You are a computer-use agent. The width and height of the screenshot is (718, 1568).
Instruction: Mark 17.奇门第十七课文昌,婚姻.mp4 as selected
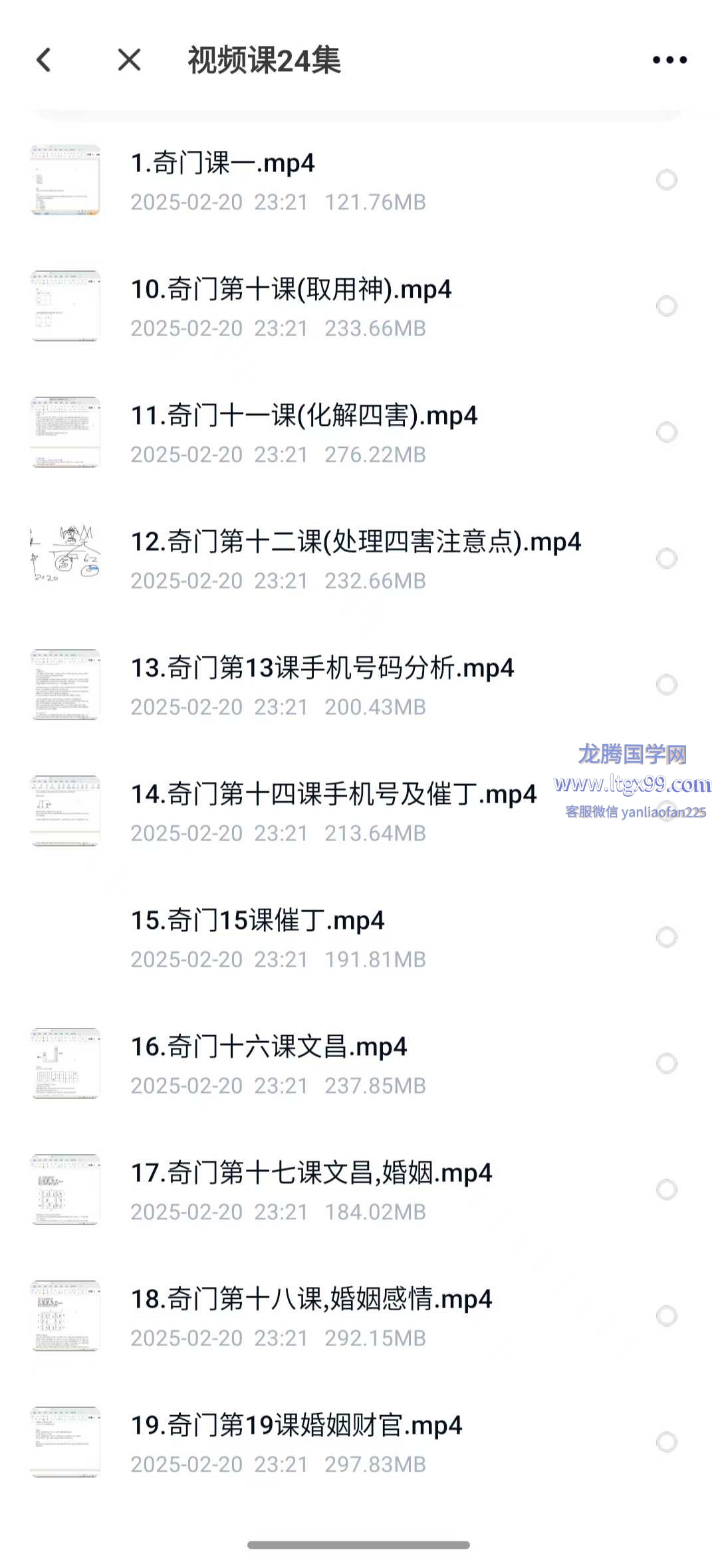coord(666,1190)
